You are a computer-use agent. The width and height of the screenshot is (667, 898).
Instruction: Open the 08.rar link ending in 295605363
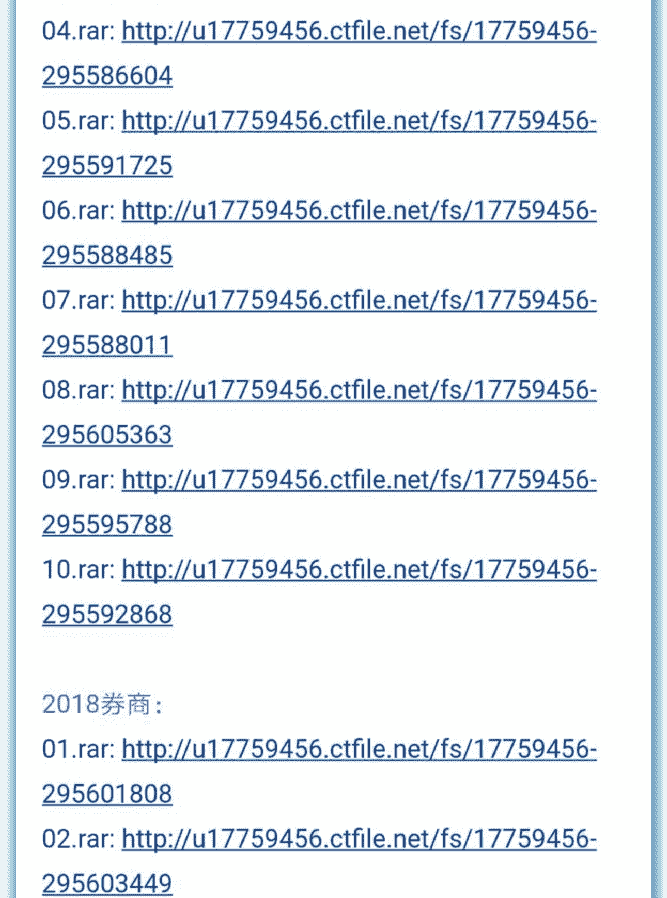(358, 391)
